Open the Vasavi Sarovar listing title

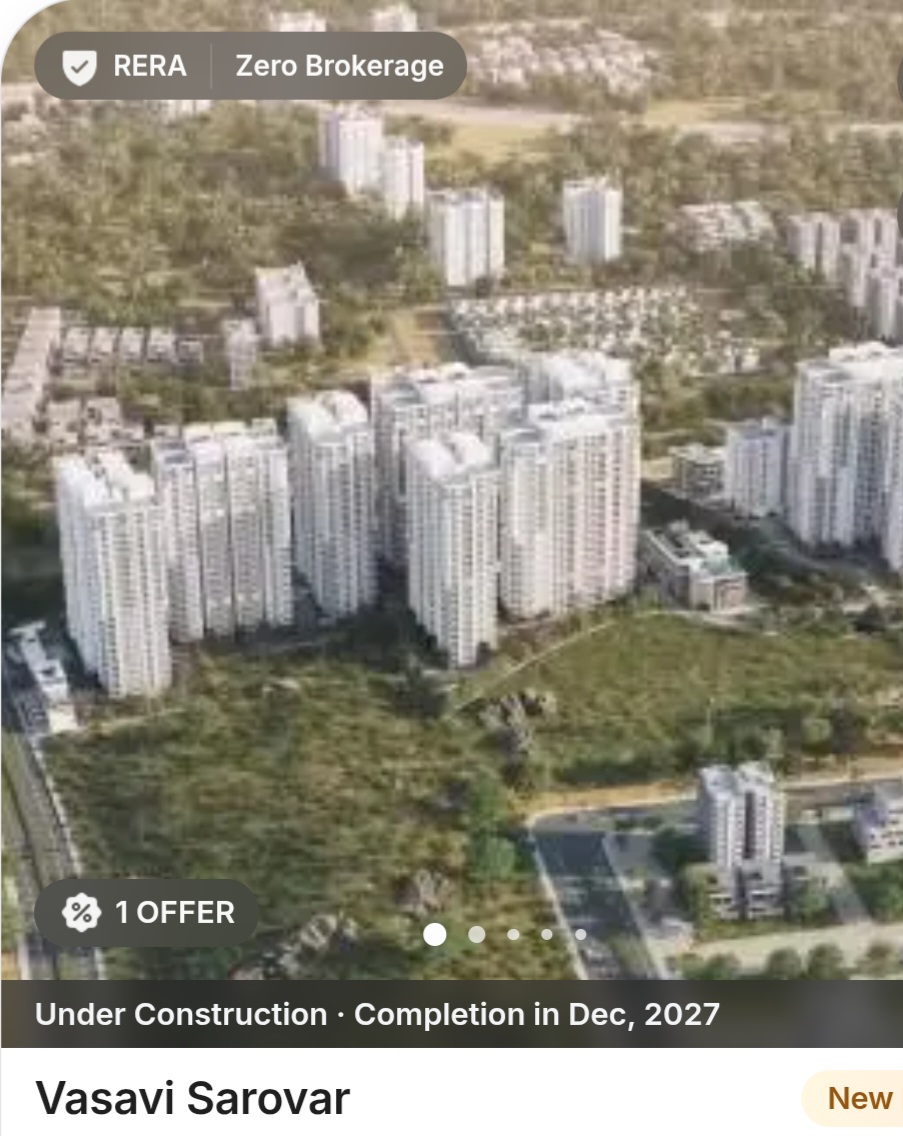tap(193, 1098)
